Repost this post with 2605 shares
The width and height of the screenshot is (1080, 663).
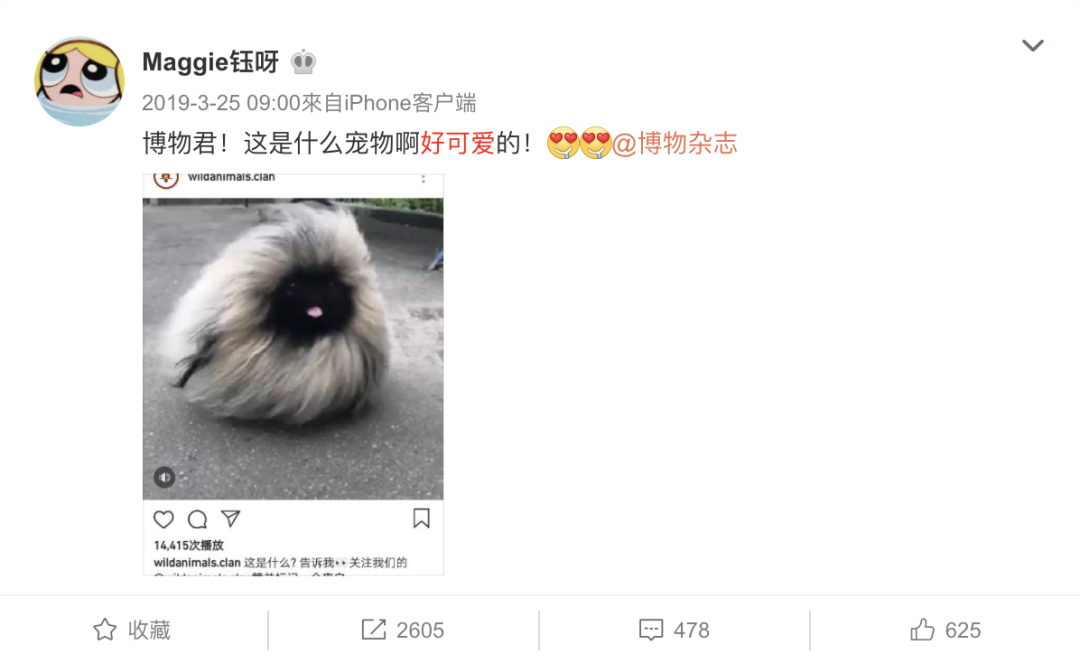tap(403, 630)
